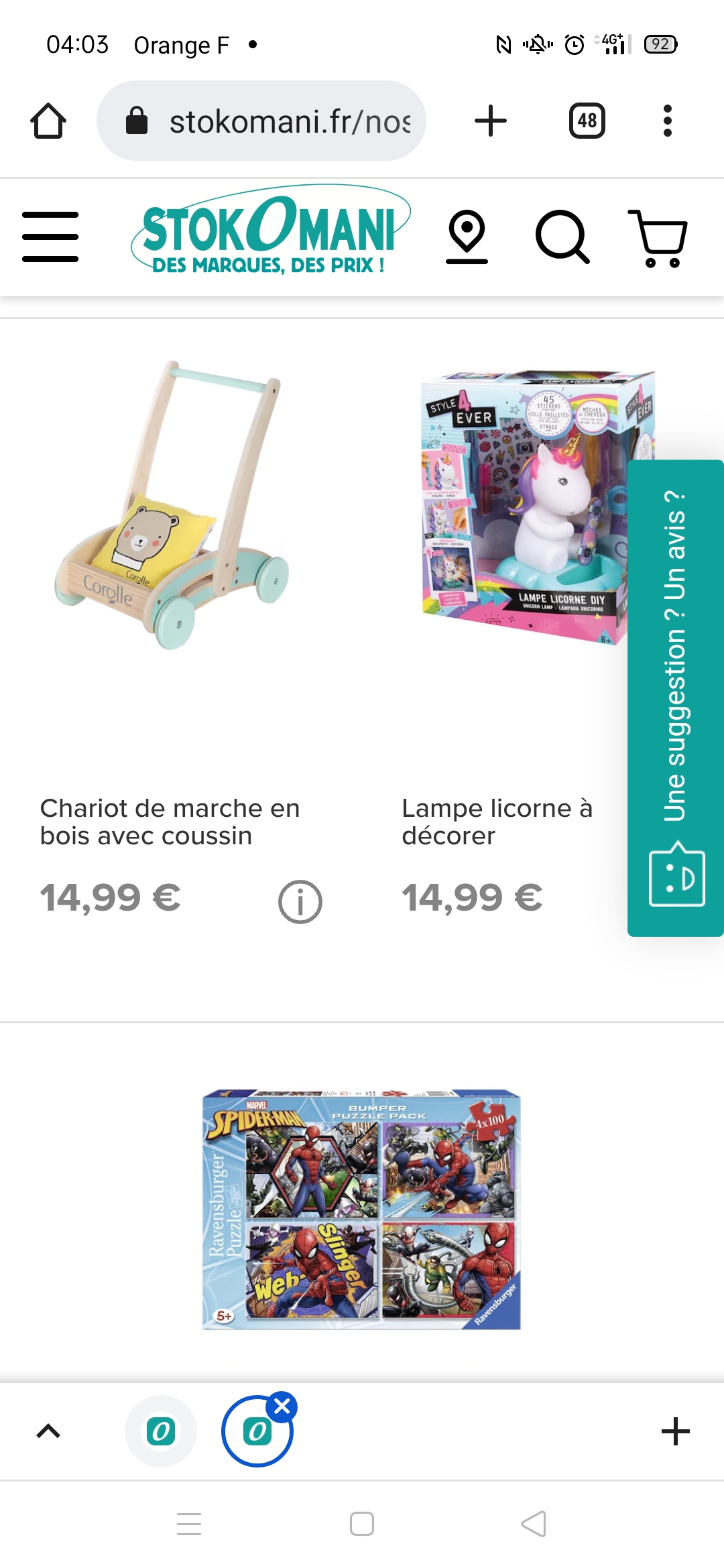Switch to the first Stokomani tab
Image resolution: width=724 pixels, height=1568 pixels.
(x=161, y=1432)
